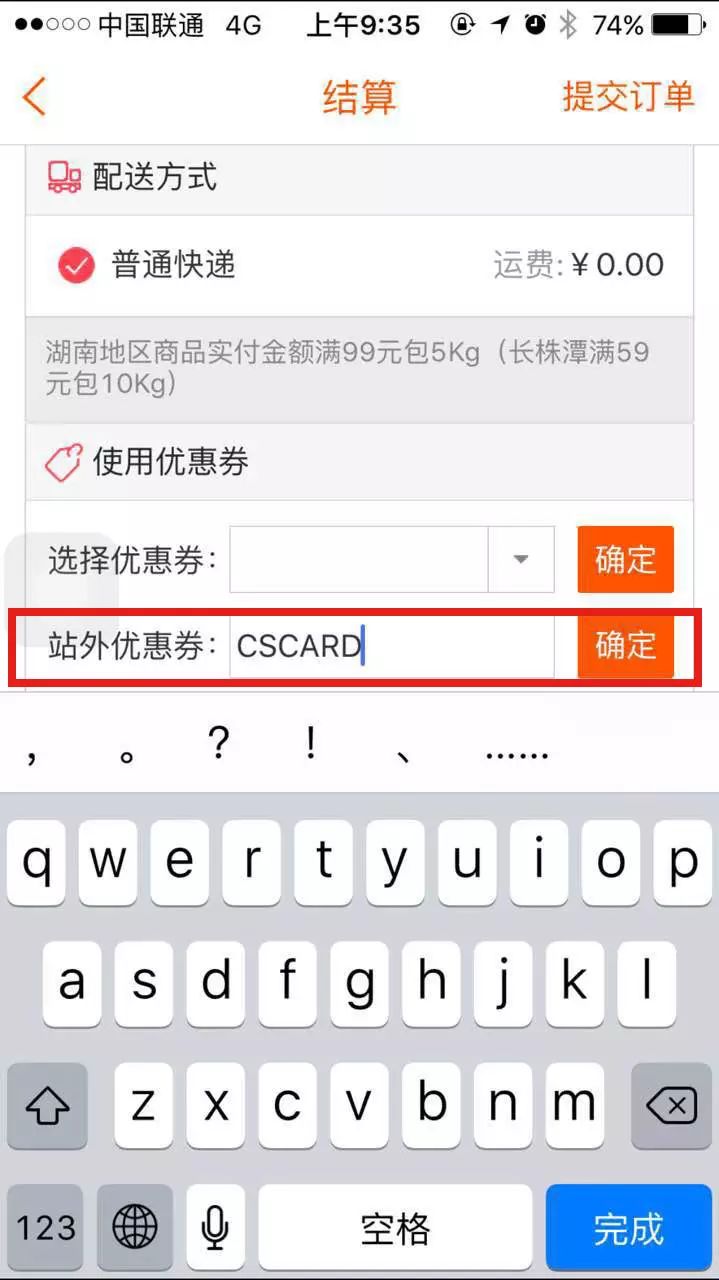
Task: Confirm the selected coupon in 选择优惠券 row
Action: point(625,559)
